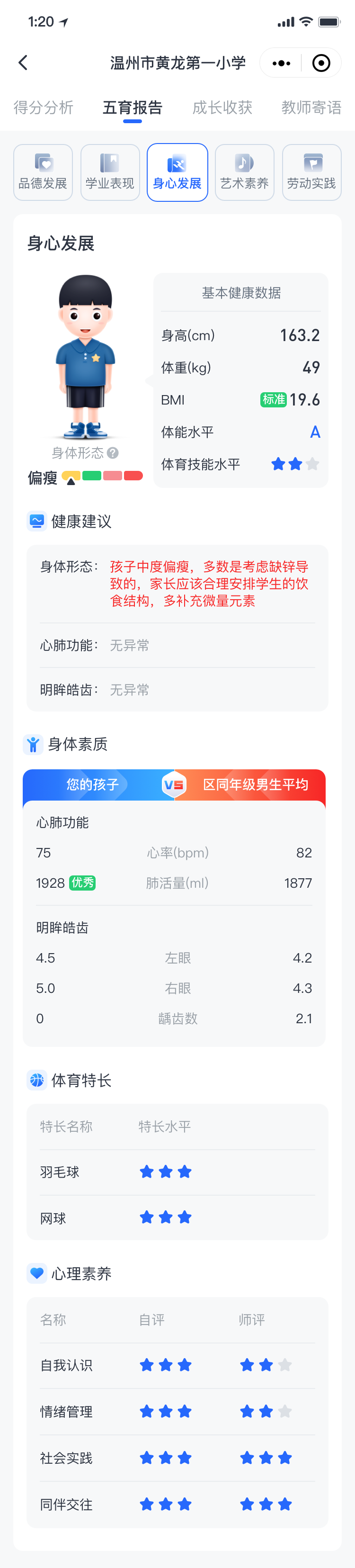
Task: Open the 身体形态 help question mark
Action: click(x=113, y=453)
